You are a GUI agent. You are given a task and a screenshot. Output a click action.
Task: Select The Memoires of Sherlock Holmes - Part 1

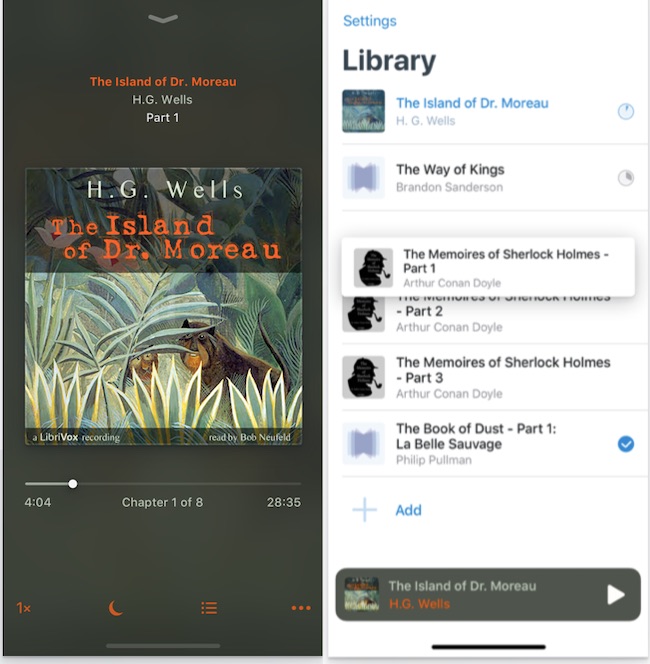pos(487,267)
